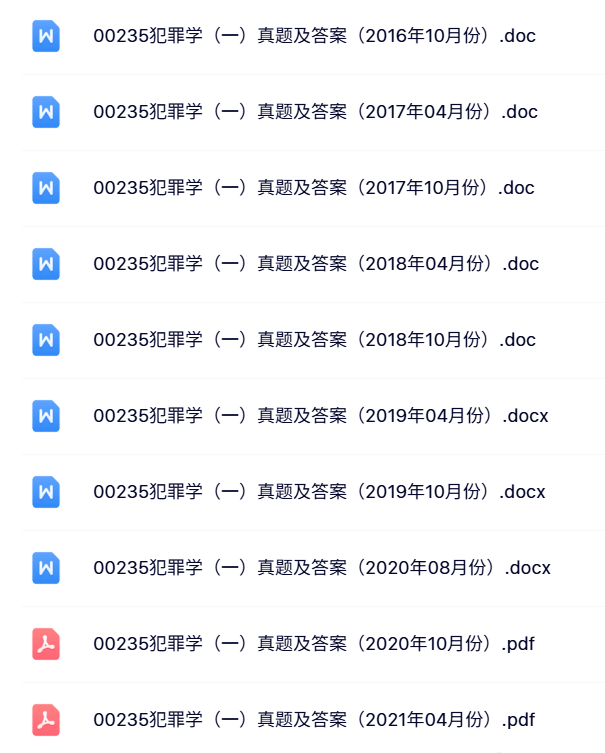Choose the 2019年10月份 exam .docx file
The width and height of the screenshot is (605, 753).
319,492
